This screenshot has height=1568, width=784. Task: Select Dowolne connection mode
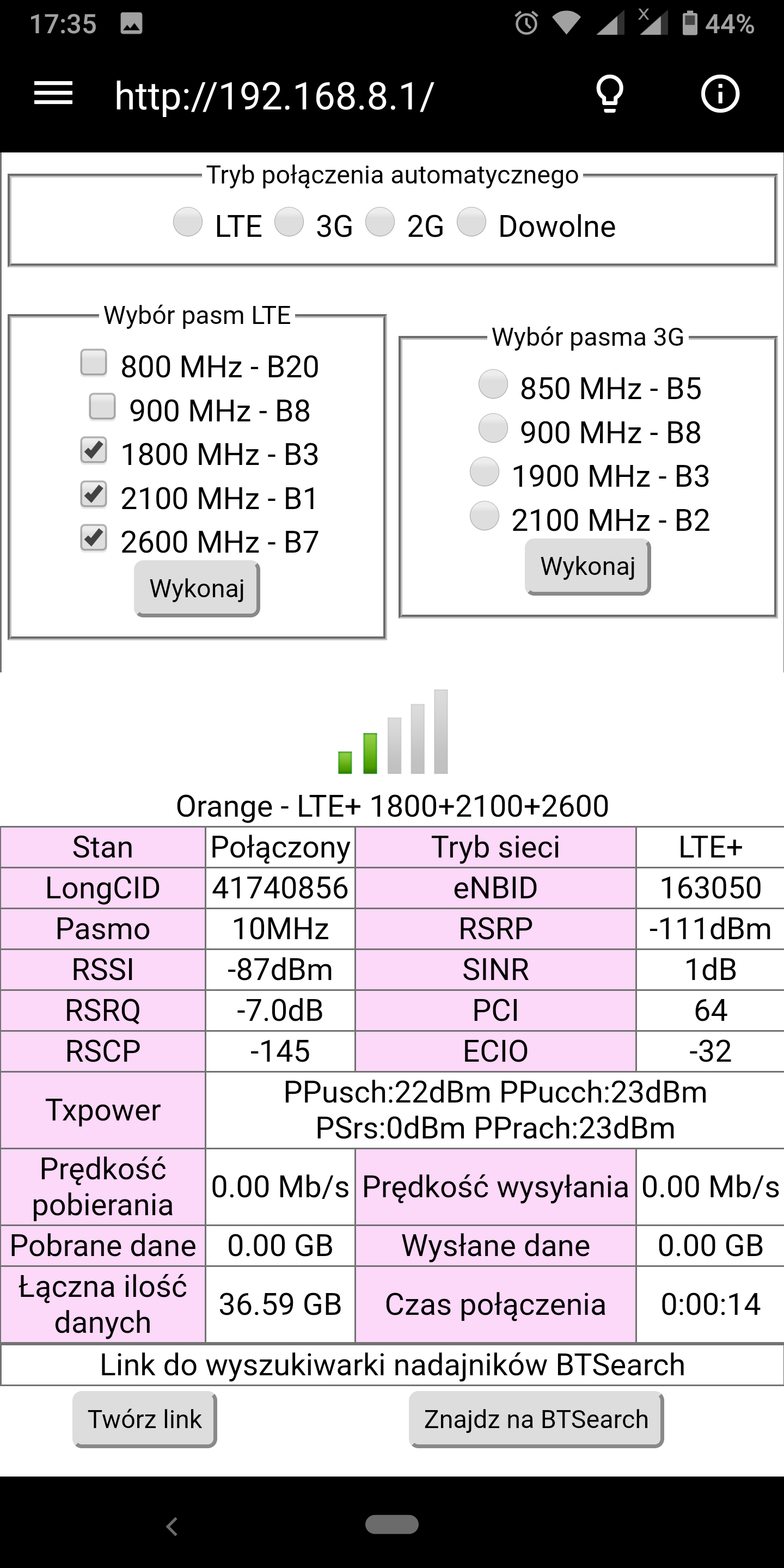[471, 222]
